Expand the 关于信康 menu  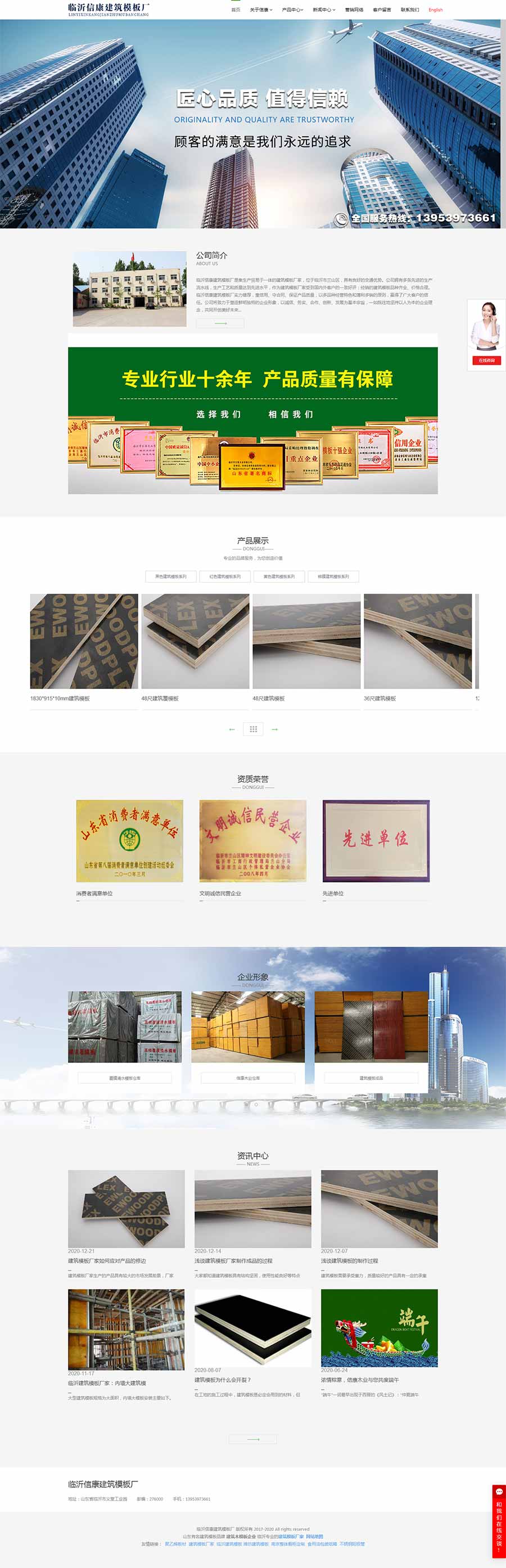coord(261,10)
